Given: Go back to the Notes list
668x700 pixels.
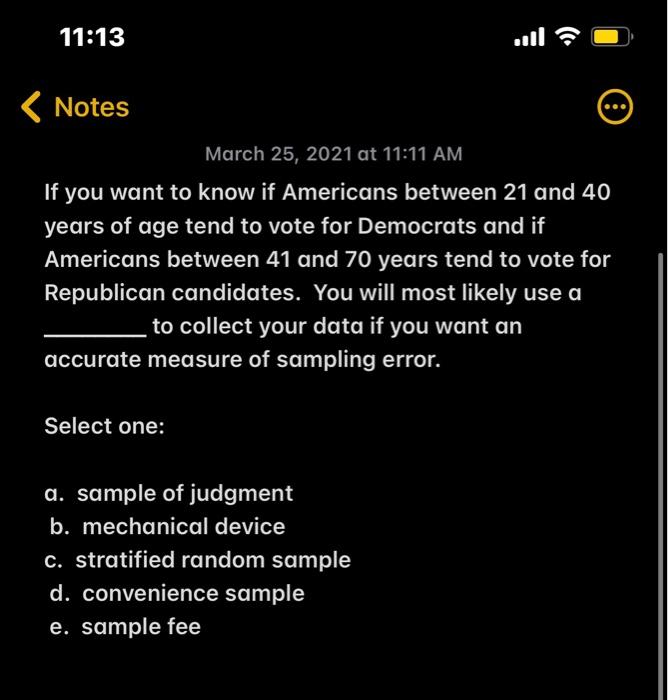Looking at the screenshot, I should (x=75, y=107).
